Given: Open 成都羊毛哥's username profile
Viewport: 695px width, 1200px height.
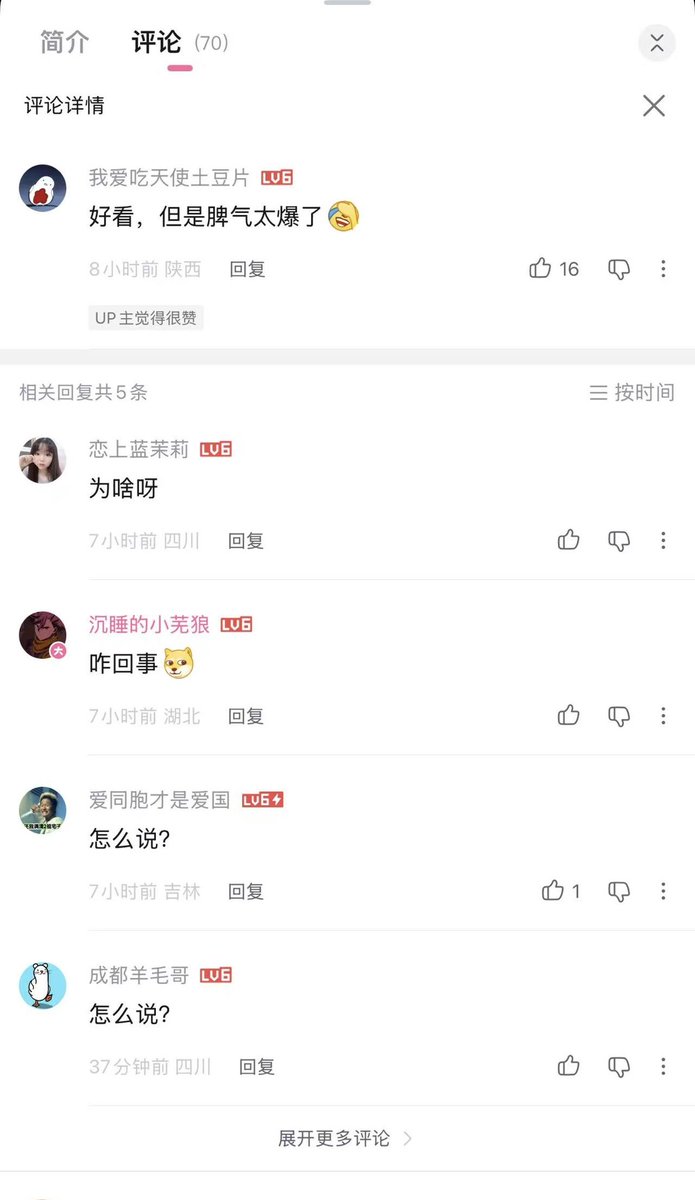Looking at the screenshot, I should click(x=139, y=975).
